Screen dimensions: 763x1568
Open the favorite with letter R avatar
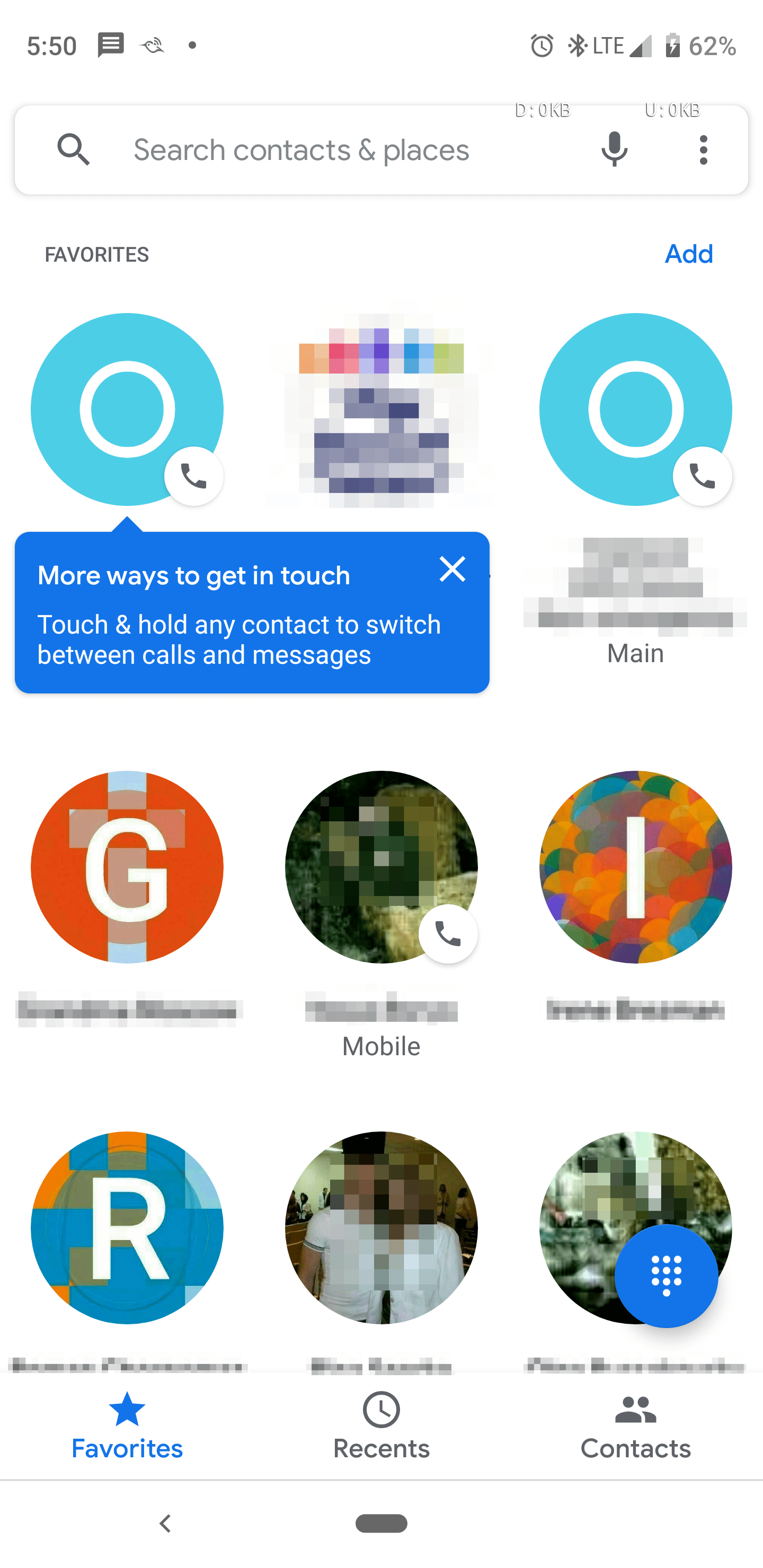pyautogui.click(x=127, y=1227)
